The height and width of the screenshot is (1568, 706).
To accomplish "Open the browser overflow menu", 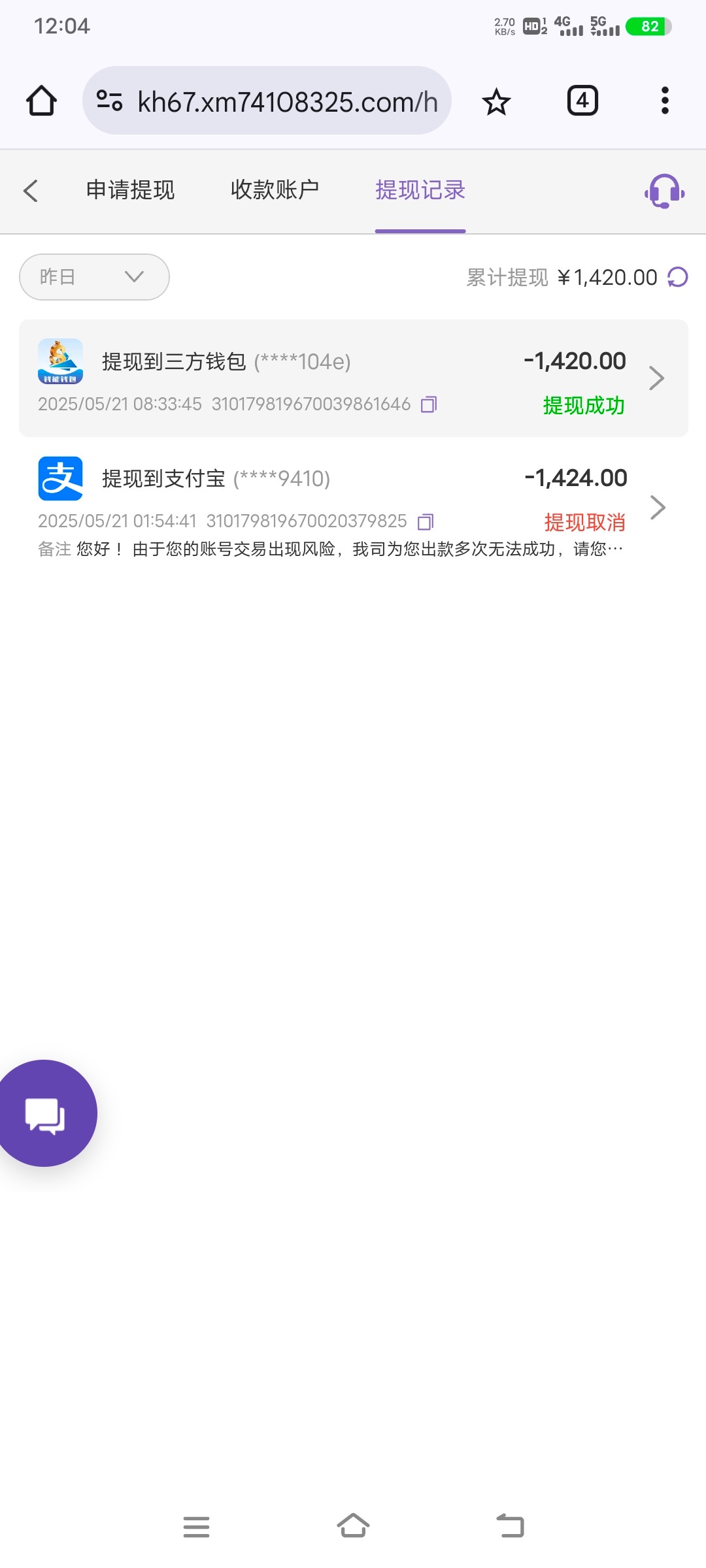I will click(x=665, y=101).
